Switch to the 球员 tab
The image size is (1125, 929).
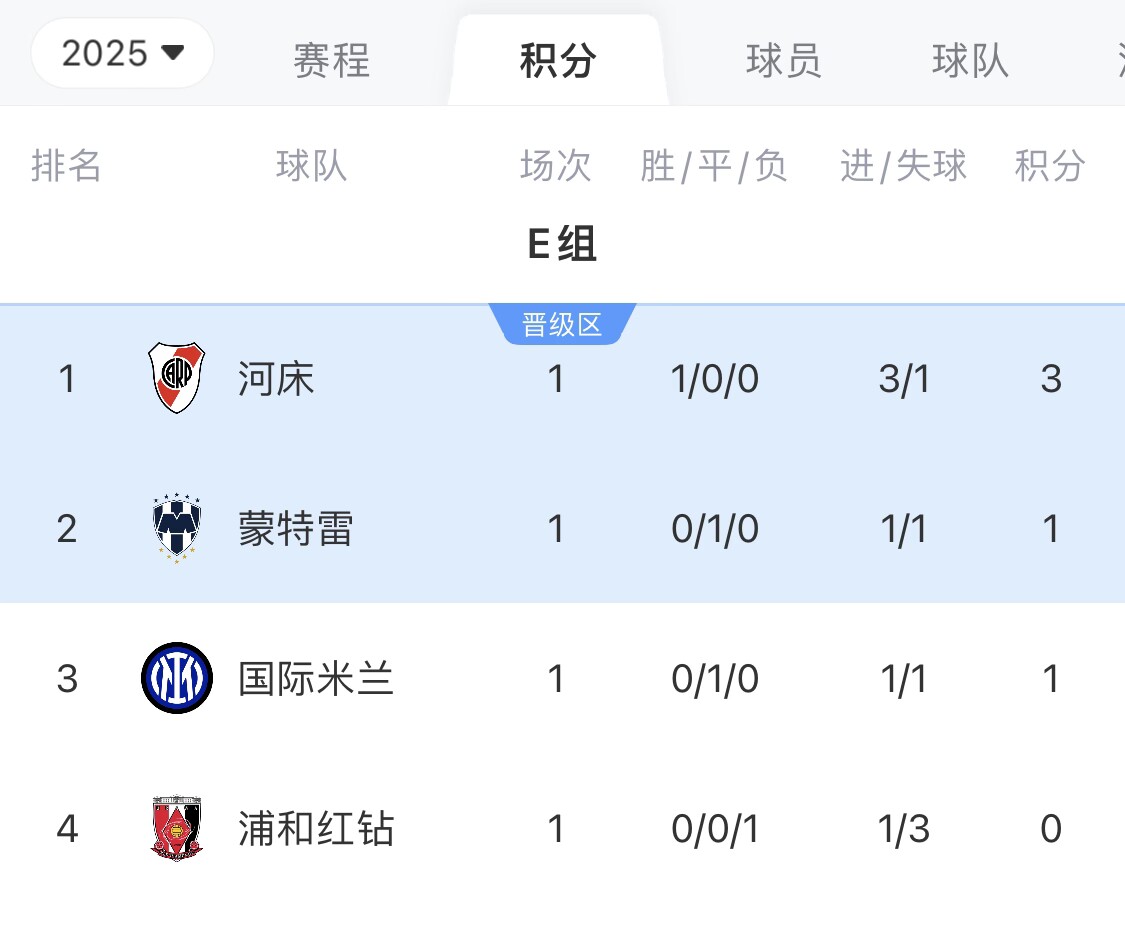tap(784, 60)
